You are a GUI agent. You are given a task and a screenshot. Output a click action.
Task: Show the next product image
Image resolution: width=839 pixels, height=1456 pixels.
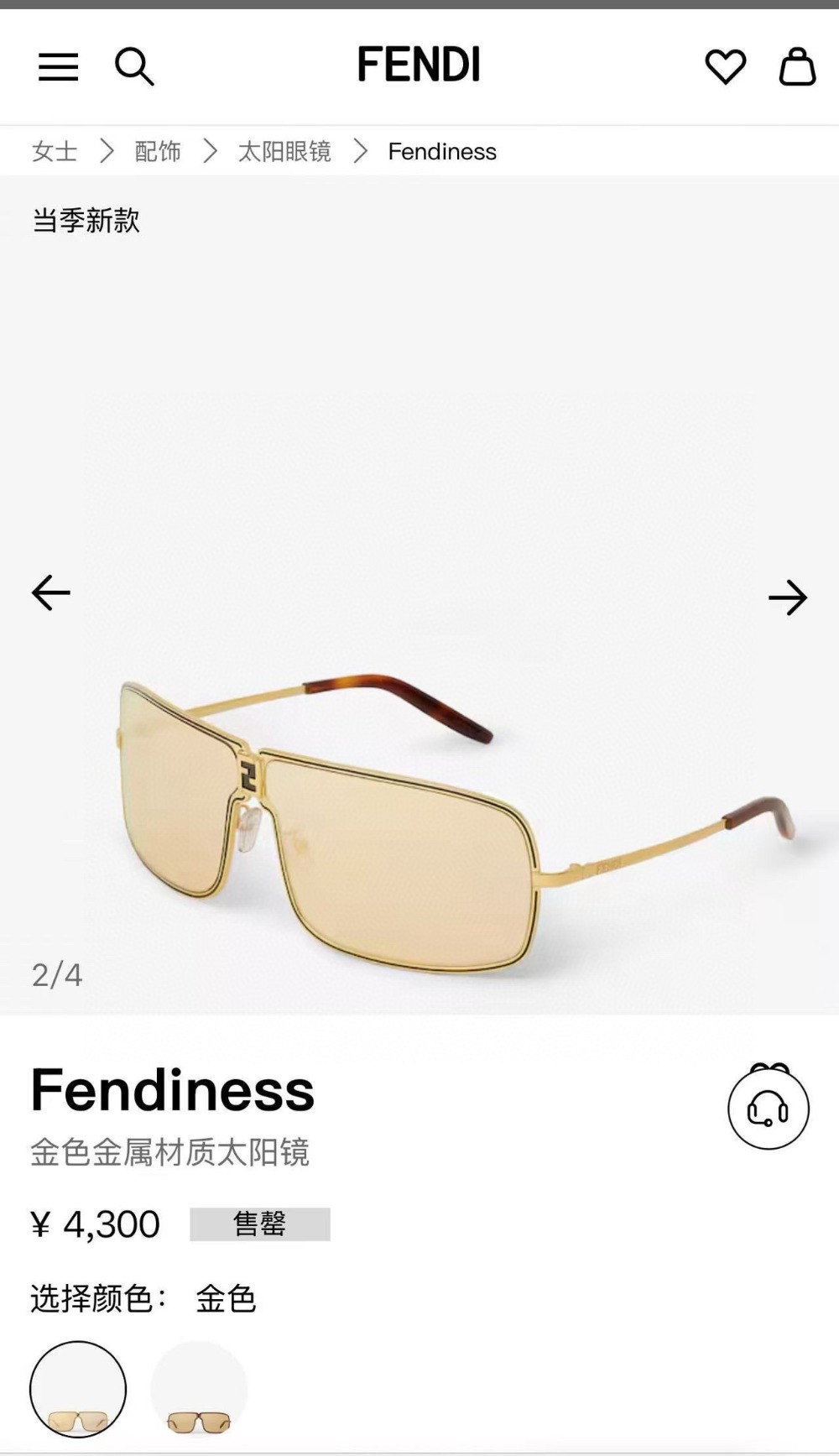[x=787, y=598]
